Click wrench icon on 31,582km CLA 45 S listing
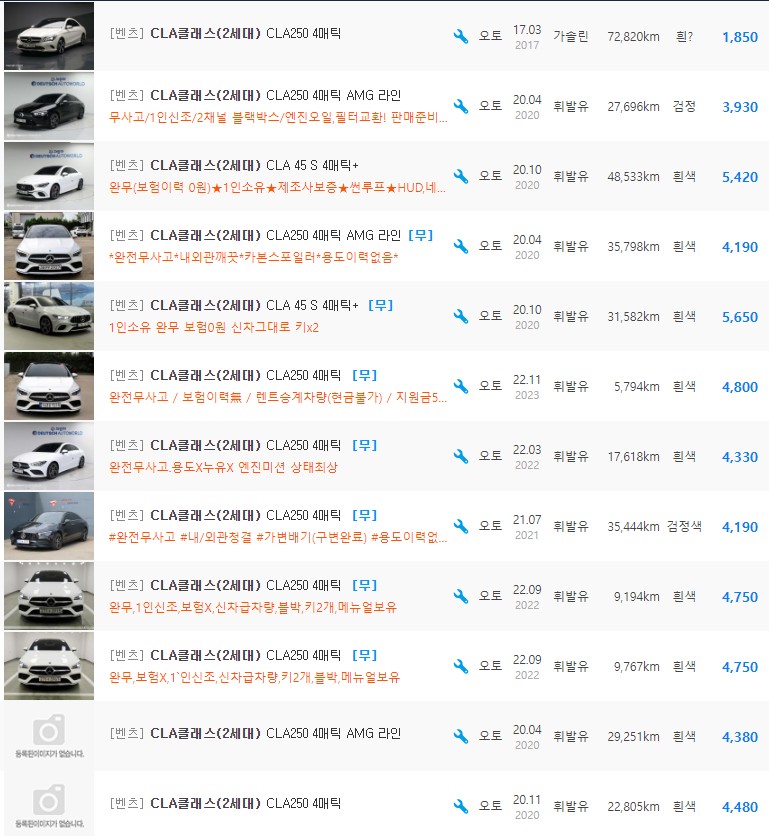Screen dimensions: 769x836 [460, 312]
